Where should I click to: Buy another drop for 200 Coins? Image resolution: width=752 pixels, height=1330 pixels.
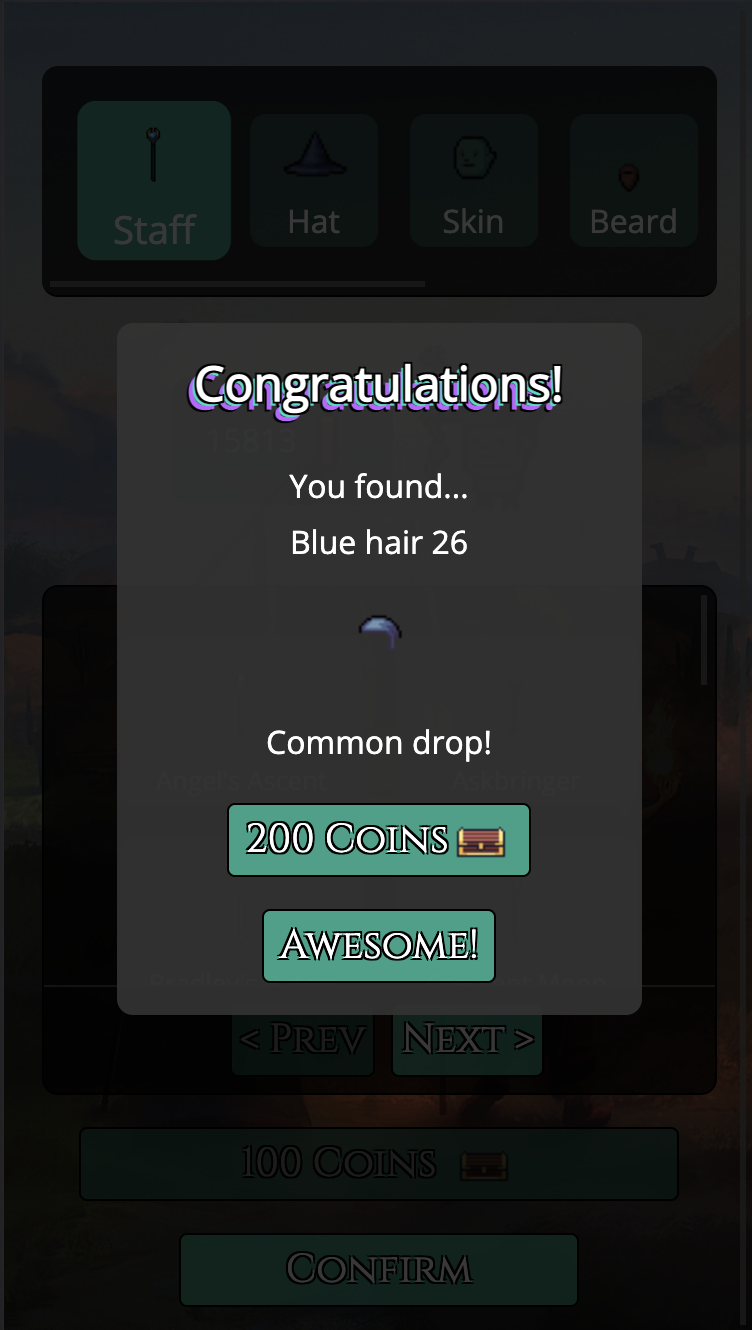(x=378, y=840)
